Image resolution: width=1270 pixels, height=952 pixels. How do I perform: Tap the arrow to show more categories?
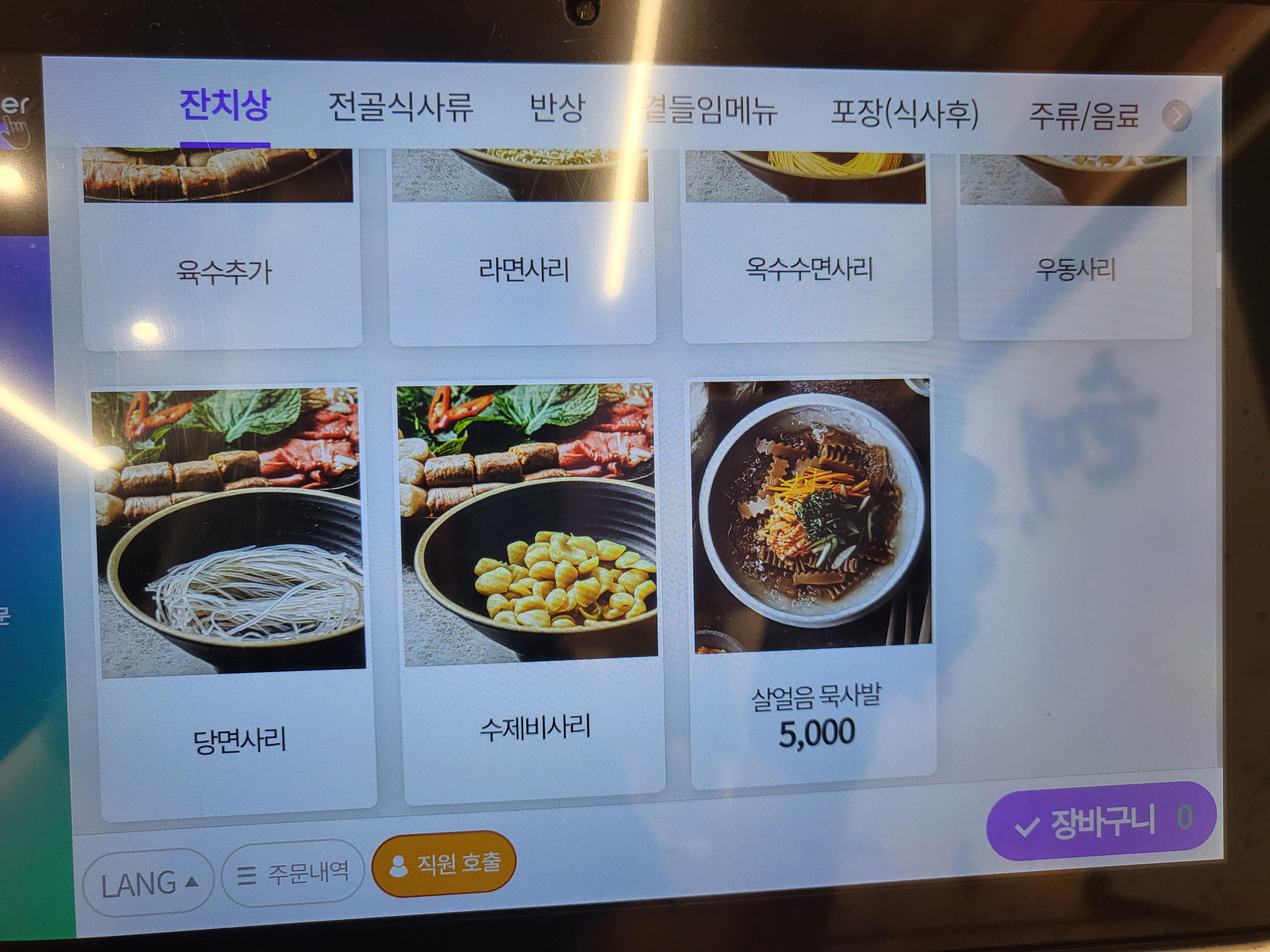[x=1176, y=116]
